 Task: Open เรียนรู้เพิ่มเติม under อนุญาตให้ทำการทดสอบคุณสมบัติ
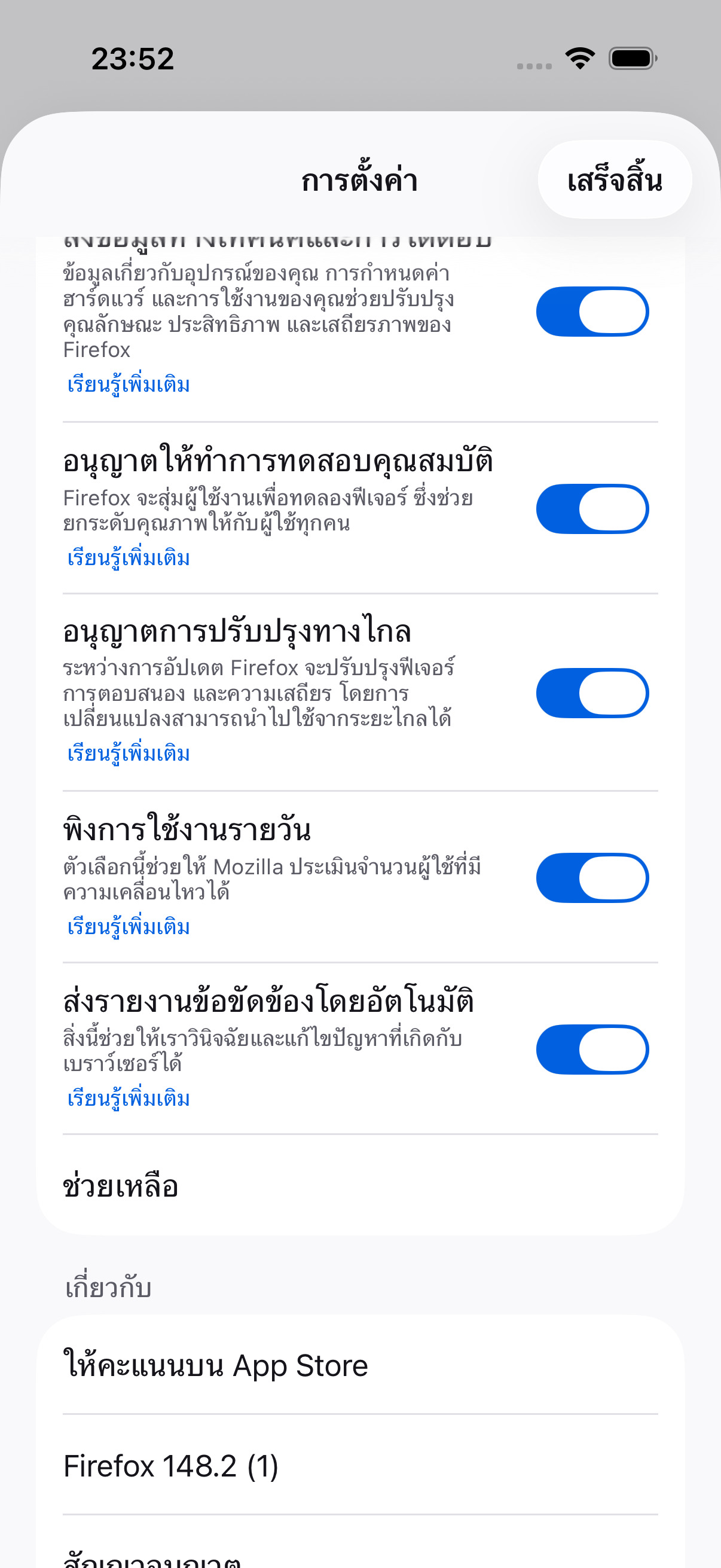129,557
